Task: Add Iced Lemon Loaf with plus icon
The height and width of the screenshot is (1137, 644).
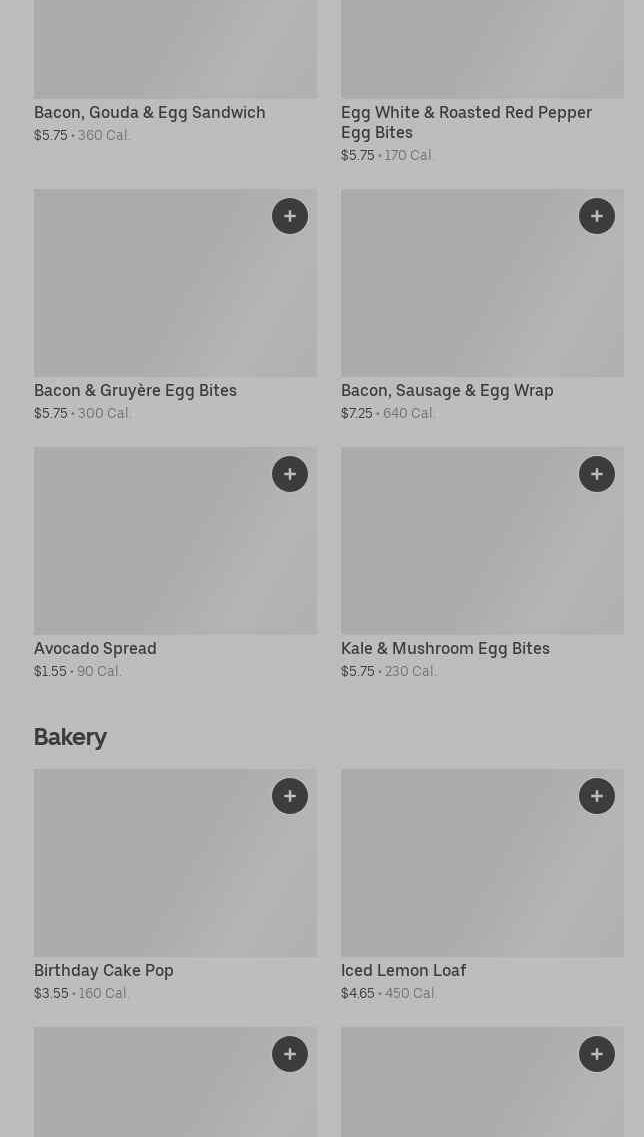Action: pyautogui.click(x=597, y=796)
